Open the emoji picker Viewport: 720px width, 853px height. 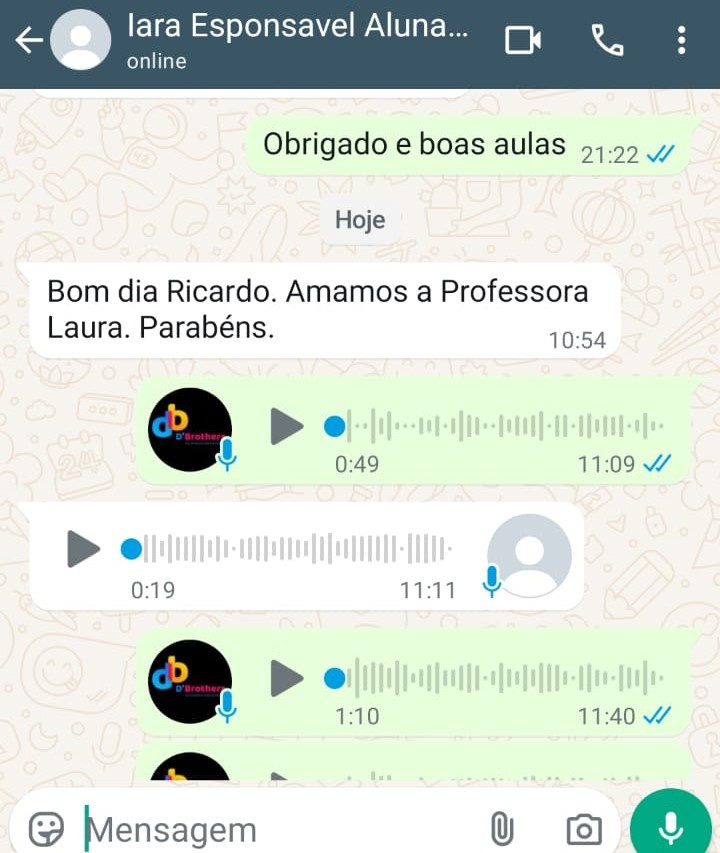45,828
